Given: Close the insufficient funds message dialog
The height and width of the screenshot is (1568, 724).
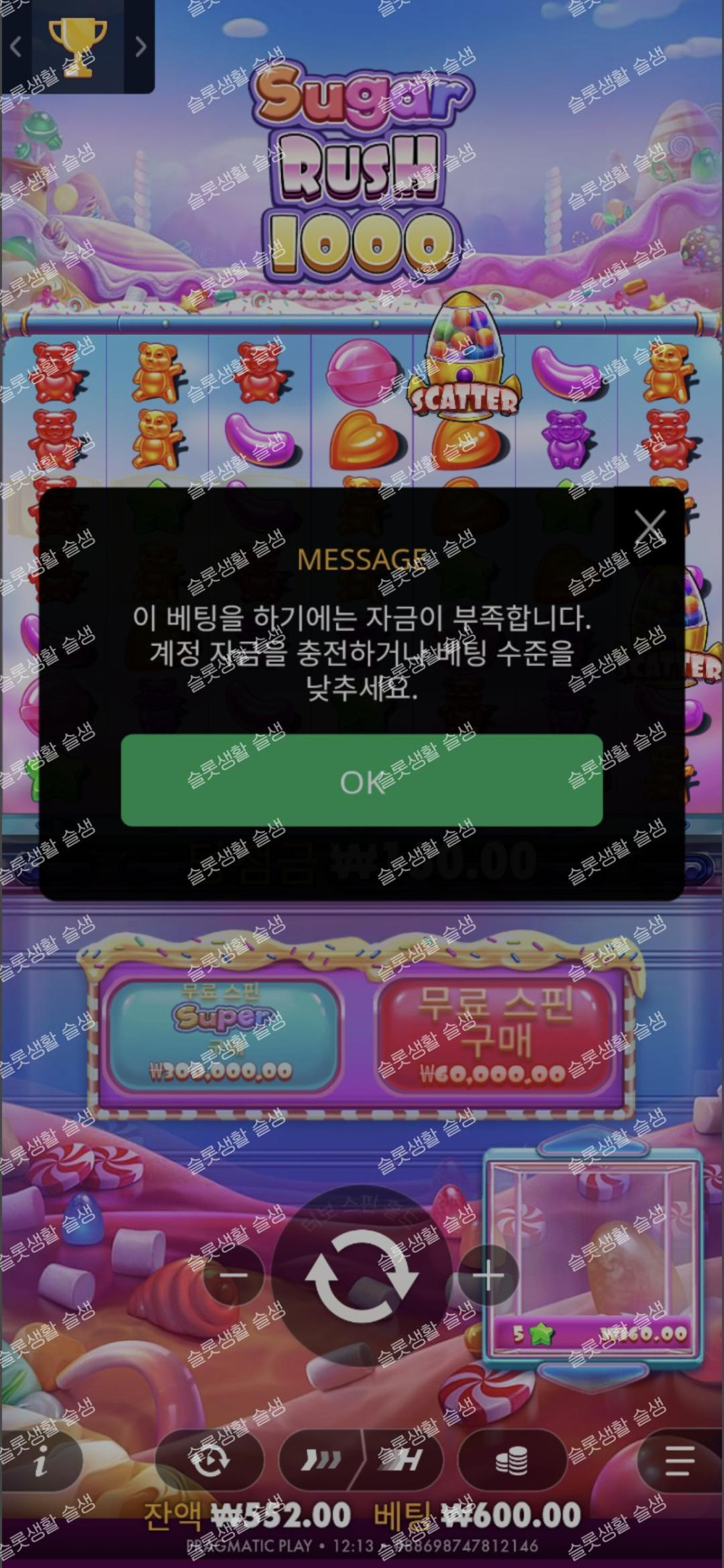Looking at the screenshot, I should click(x=649, y=526).
